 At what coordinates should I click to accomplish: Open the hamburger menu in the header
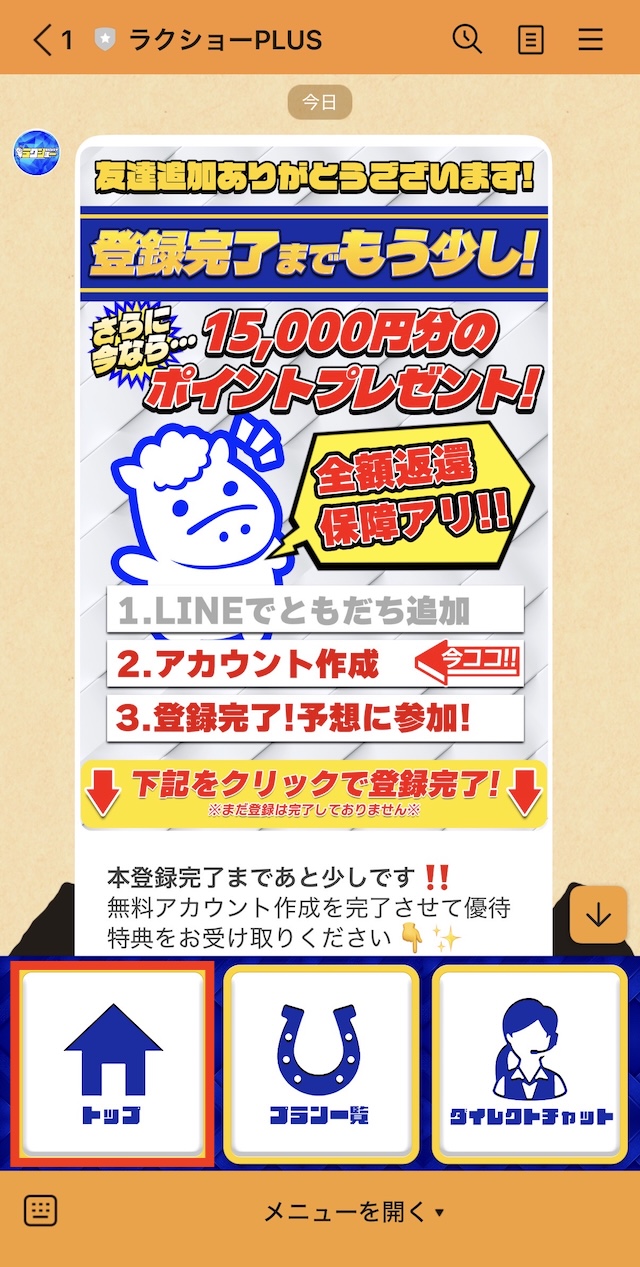[x=591, y=40]
